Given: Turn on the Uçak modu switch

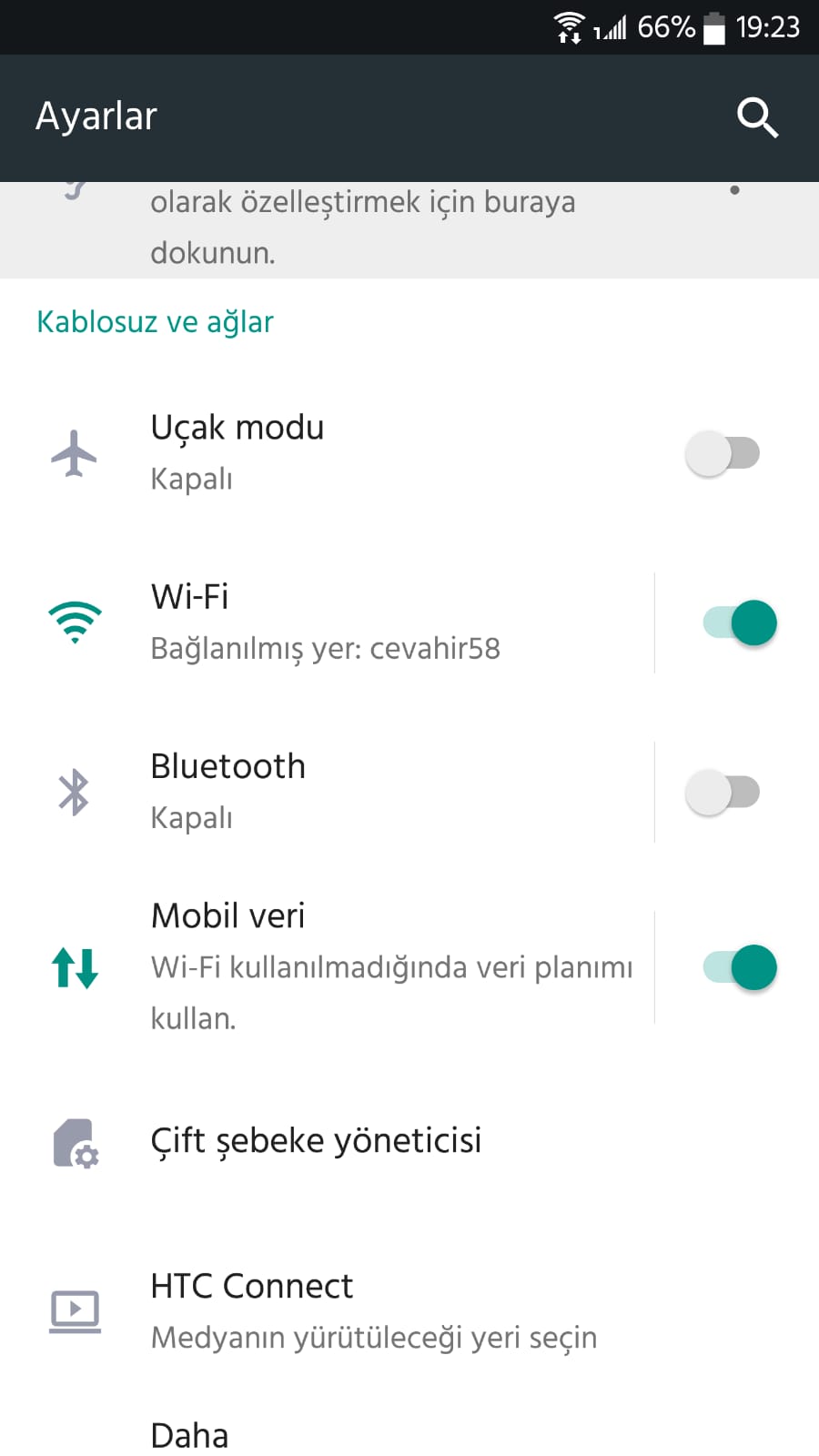Looking at the screenshot, I should point(723,453).
